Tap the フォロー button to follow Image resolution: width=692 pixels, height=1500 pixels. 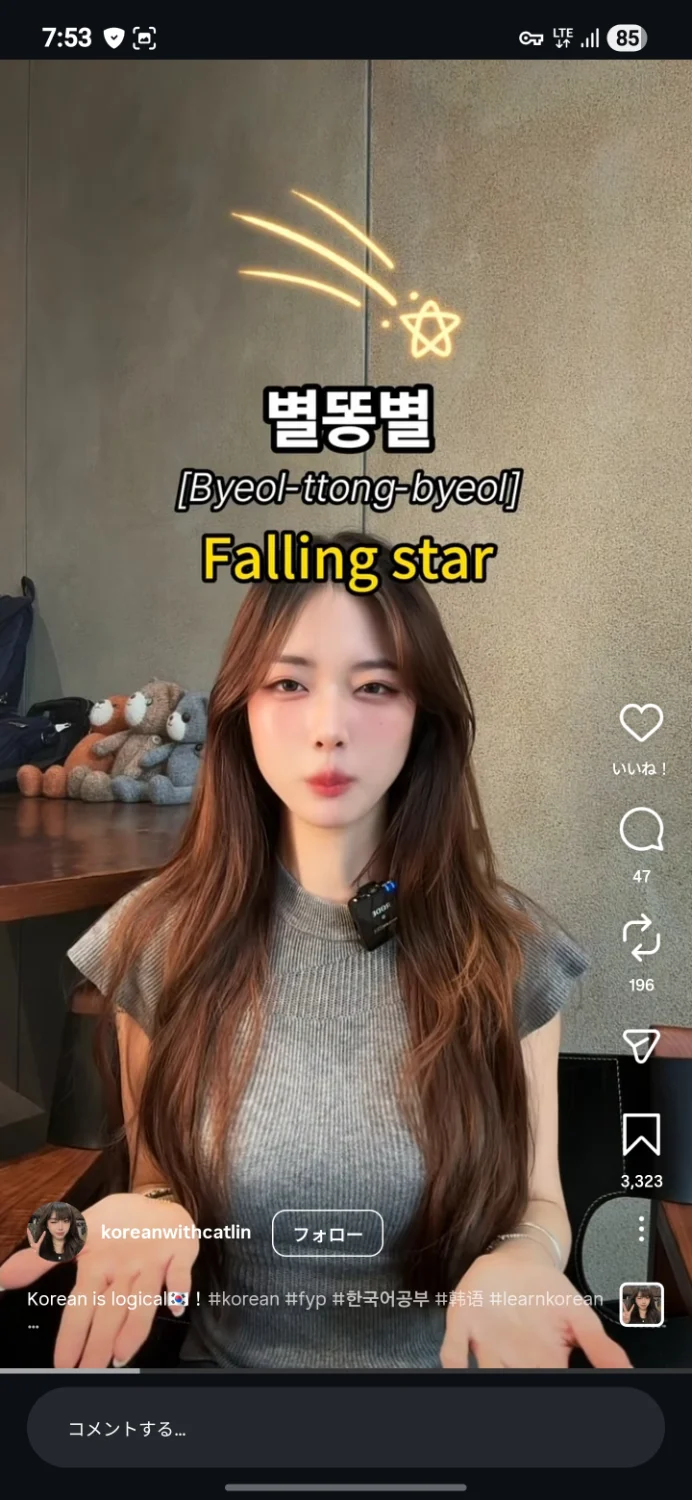point(327,1233)
